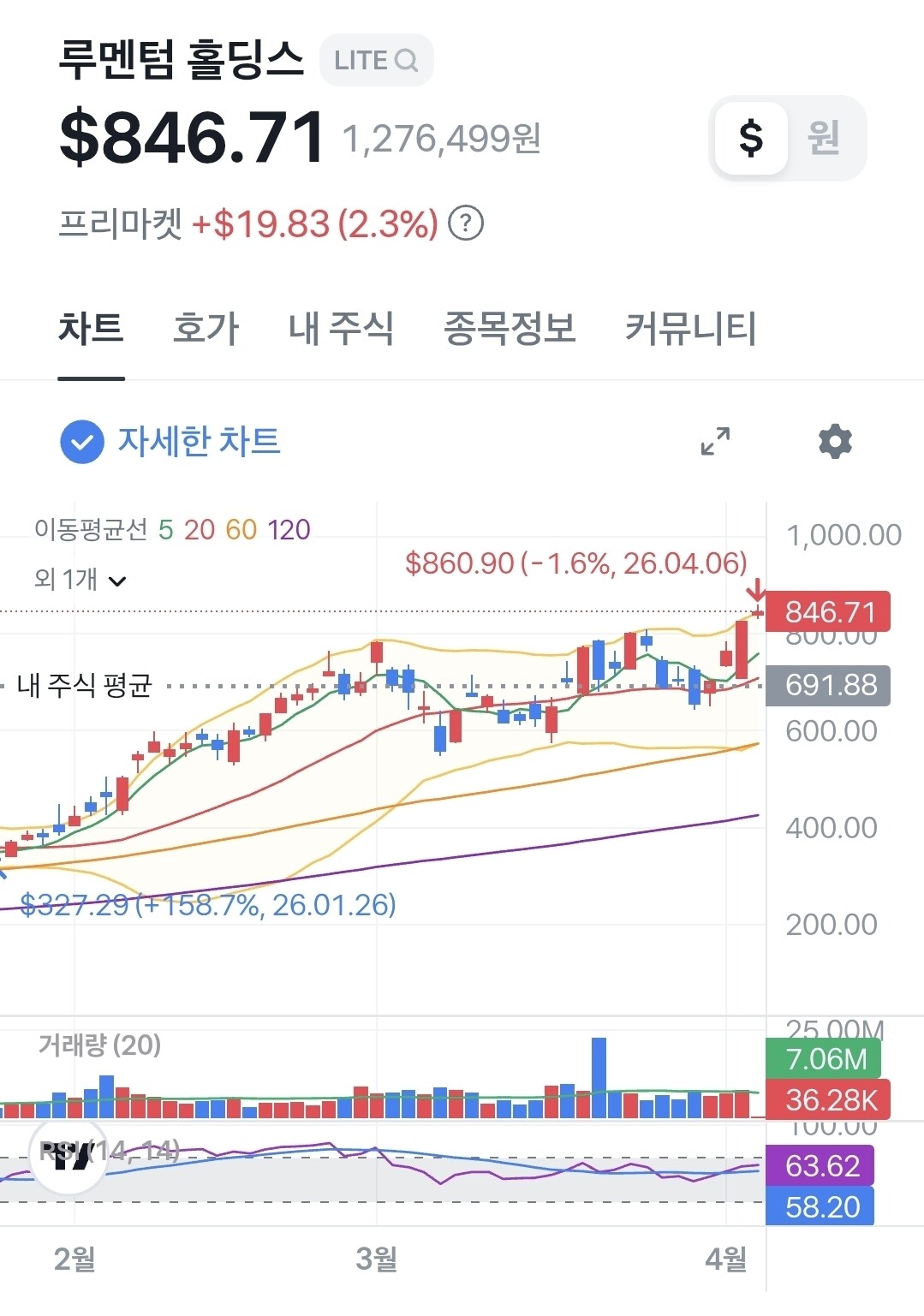Switch the price display to 원
The image size is (924, 1316).
point(824,138)
